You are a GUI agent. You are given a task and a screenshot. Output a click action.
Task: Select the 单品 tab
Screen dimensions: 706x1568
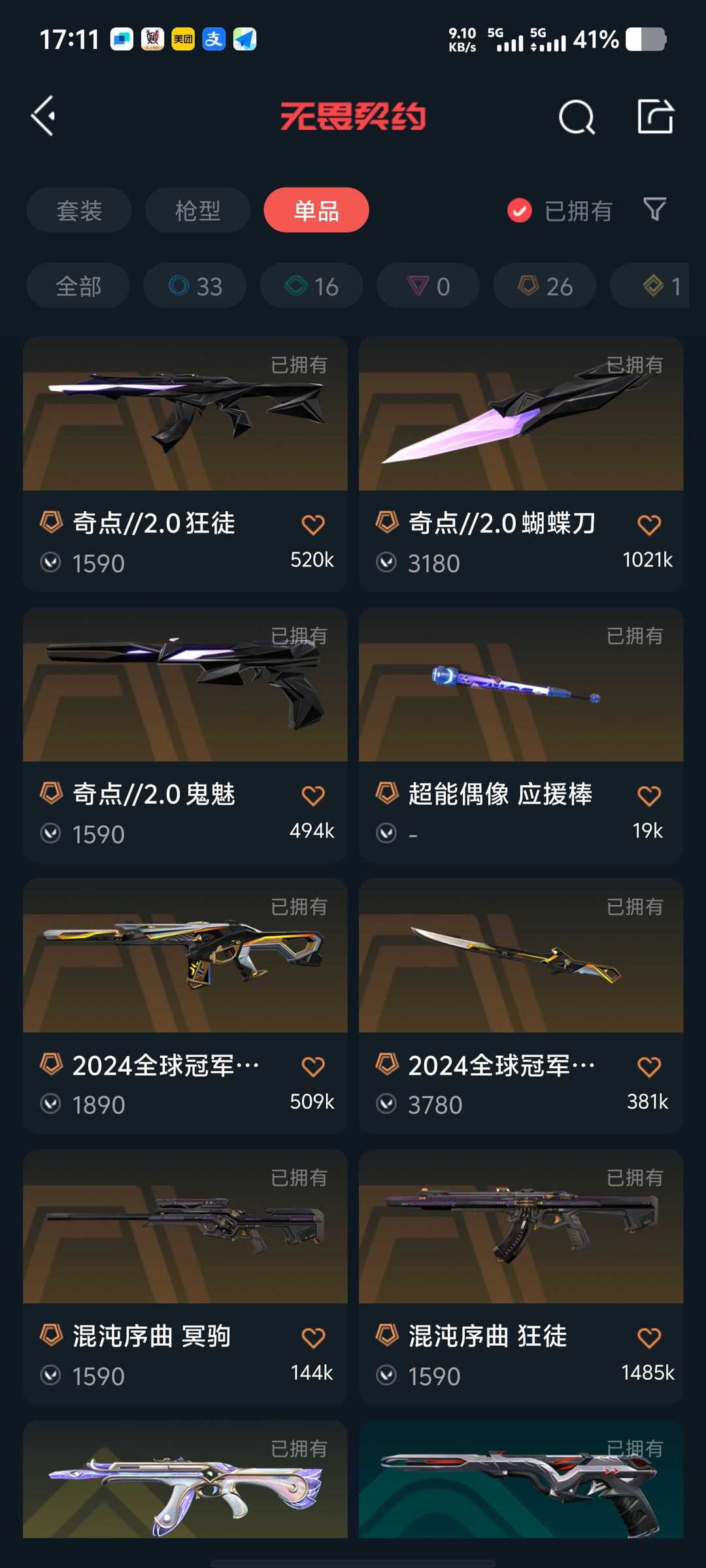pyautogui.click(x=316, y=210)
